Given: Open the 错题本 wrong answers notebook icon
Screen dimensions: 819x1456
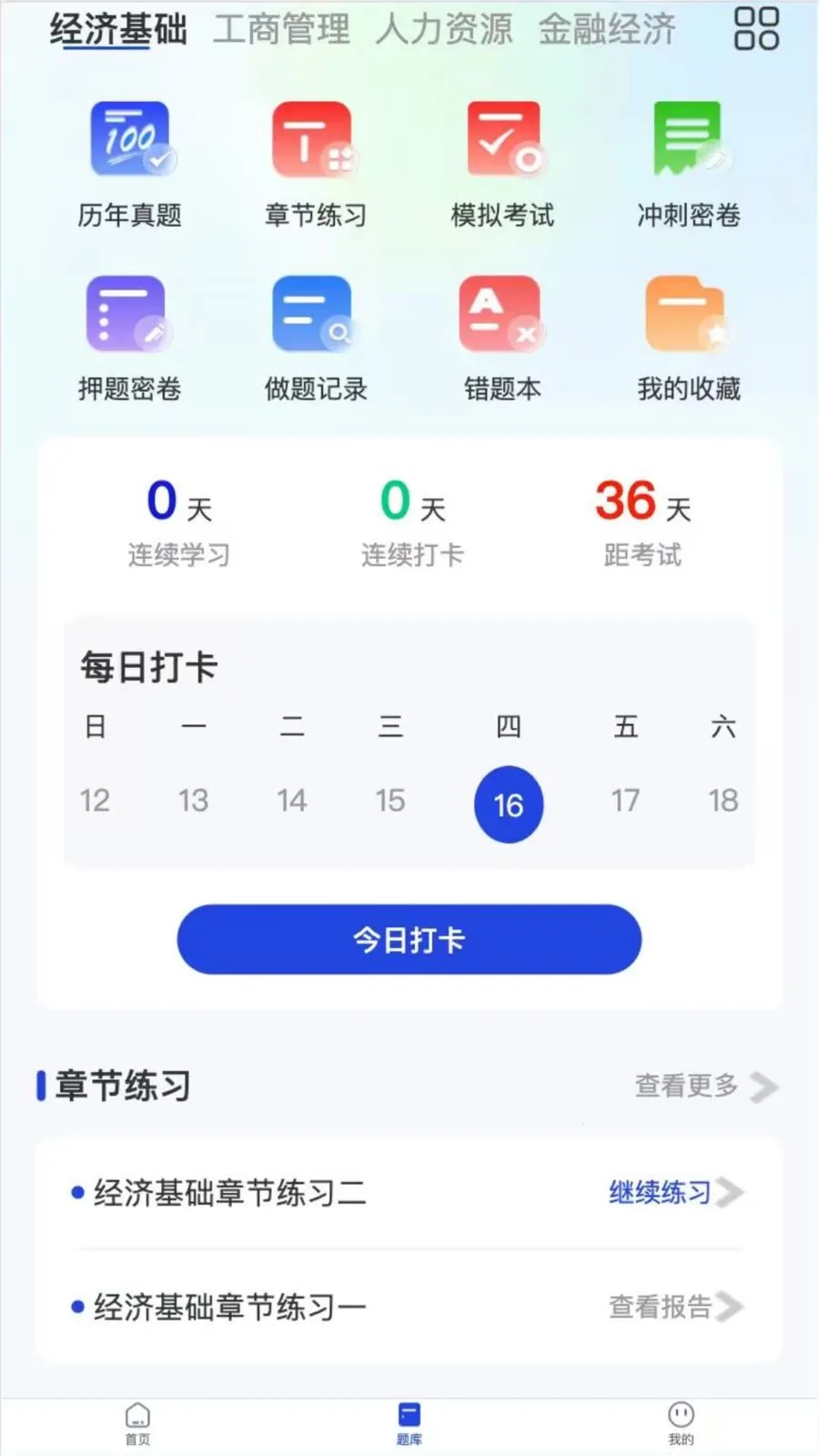Looking at the screenshot, I should [500, 313].
